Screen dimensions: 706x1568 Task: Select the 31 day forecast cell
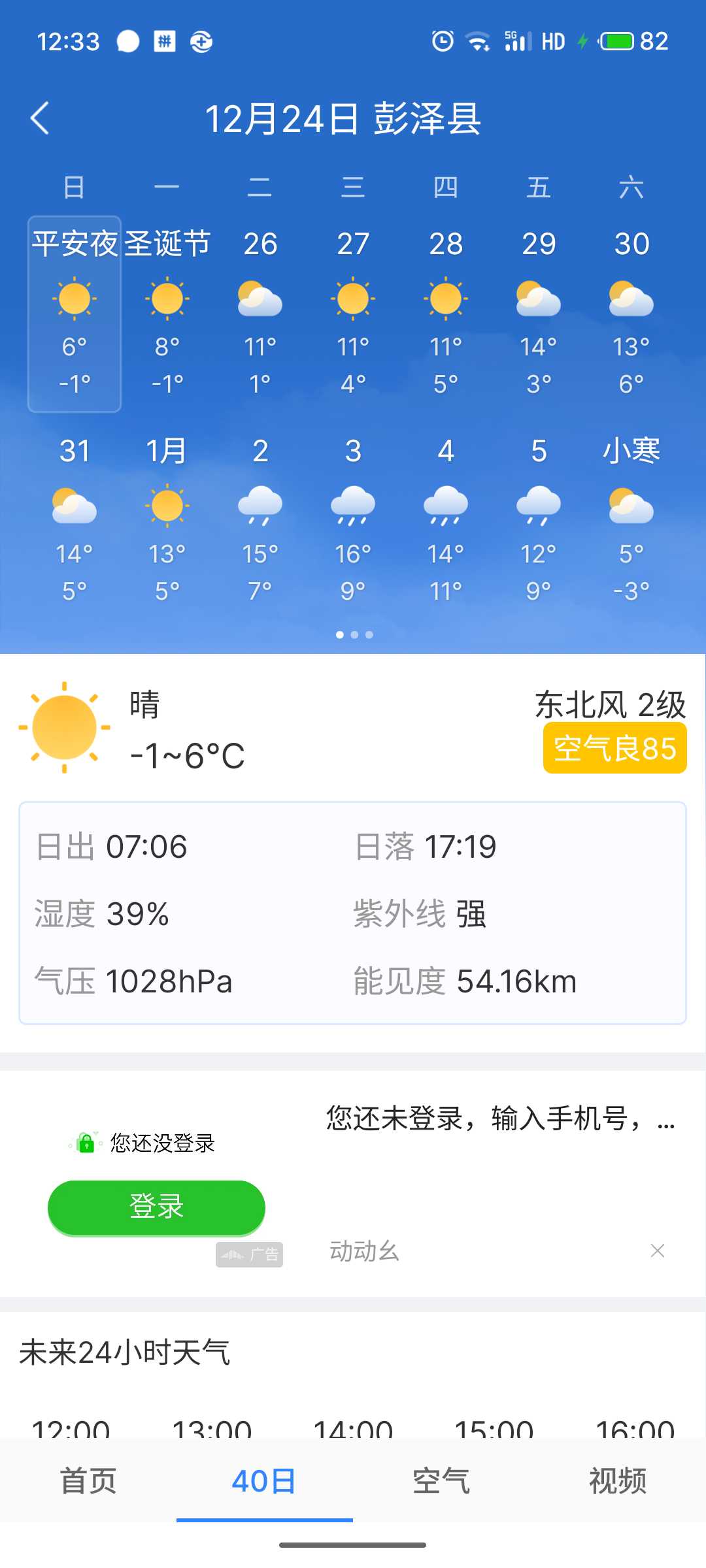coord(75,521)
